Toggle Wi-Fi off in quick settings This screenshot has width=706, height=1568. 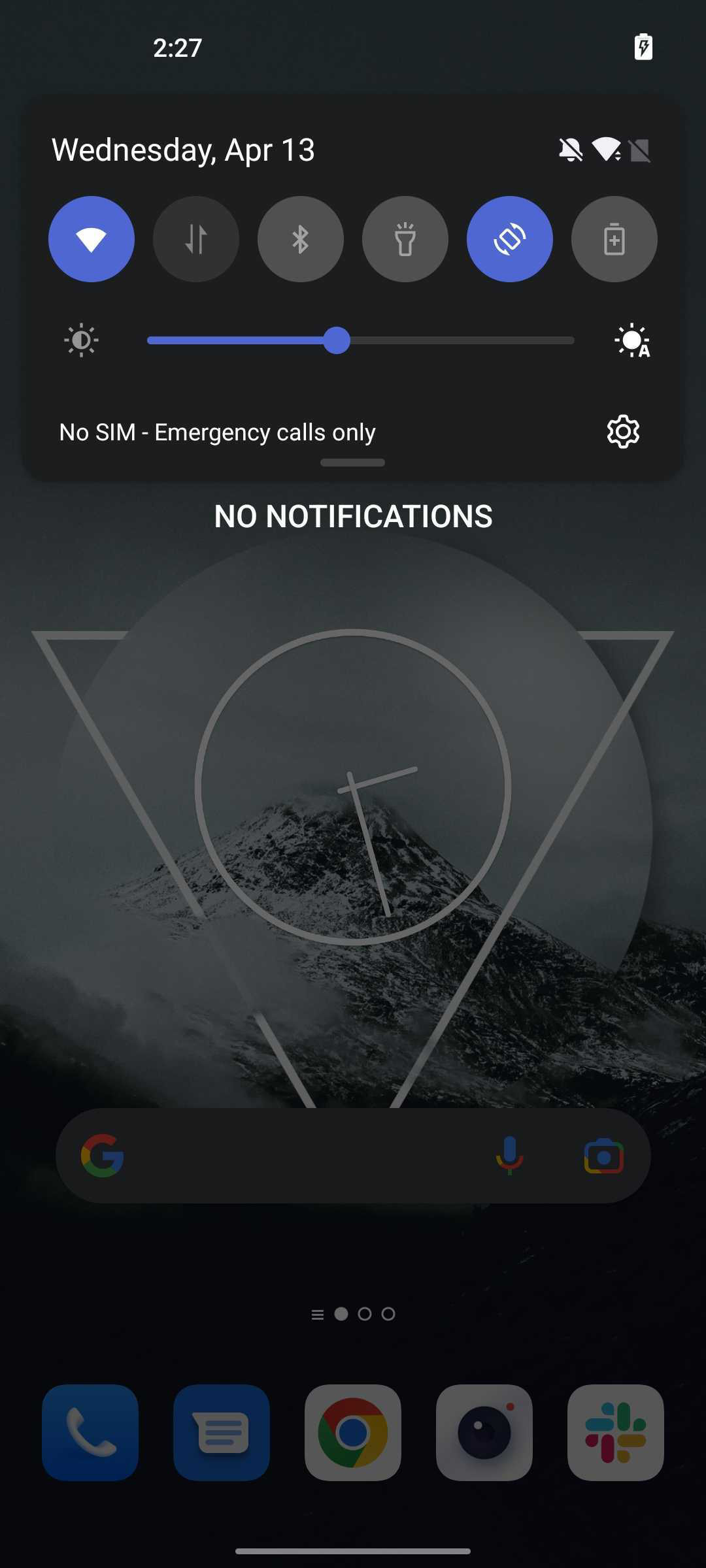pos(92,239)
